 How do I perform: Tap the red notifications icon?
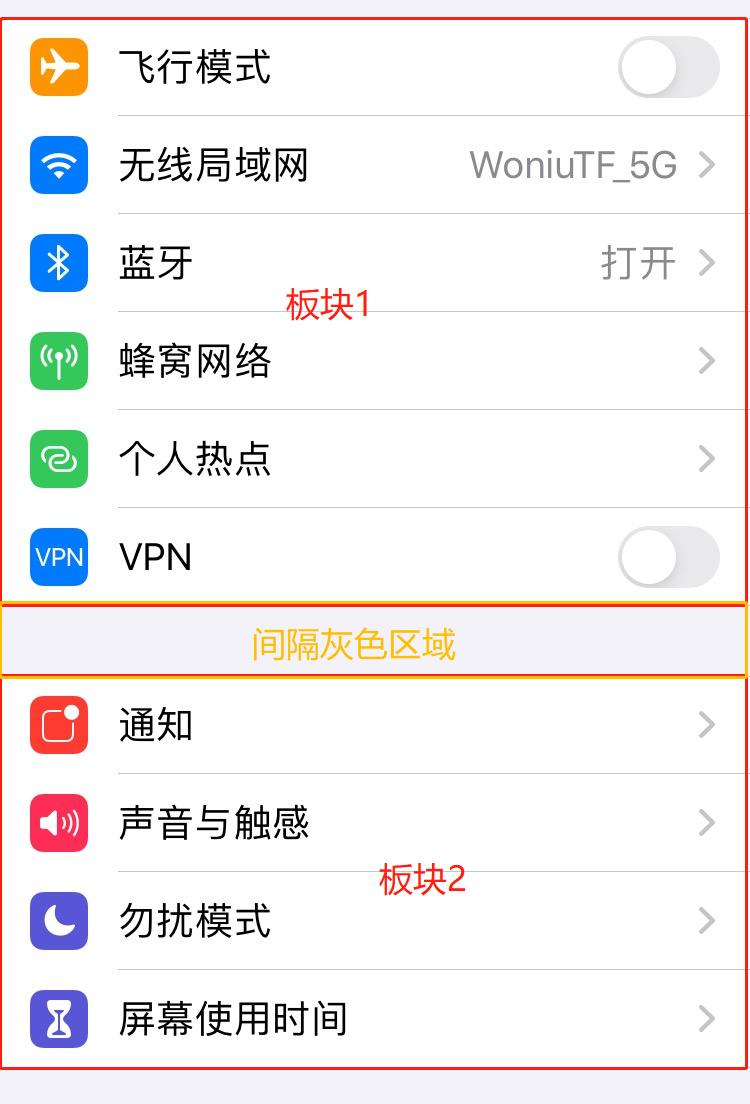click(x=58, y=725)
